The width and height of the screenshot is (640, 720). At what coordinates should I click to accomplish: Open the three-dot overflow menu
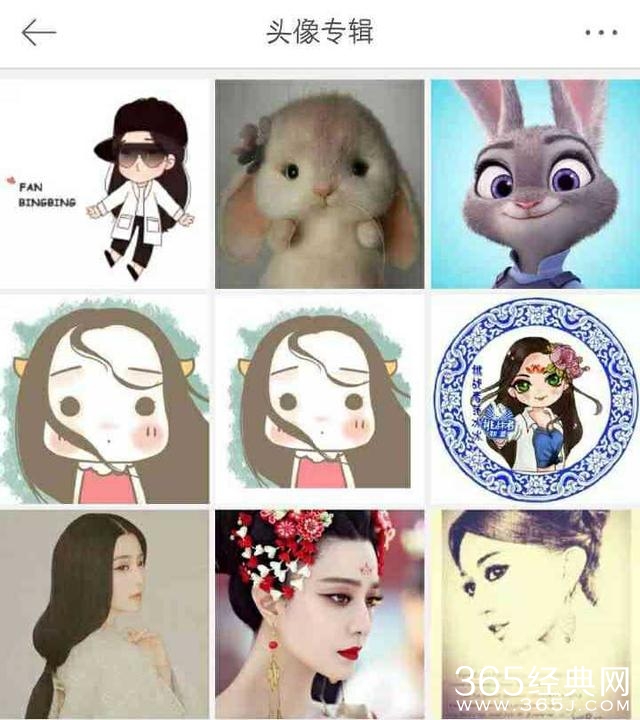pyautogui.click(x=601, y=33)
